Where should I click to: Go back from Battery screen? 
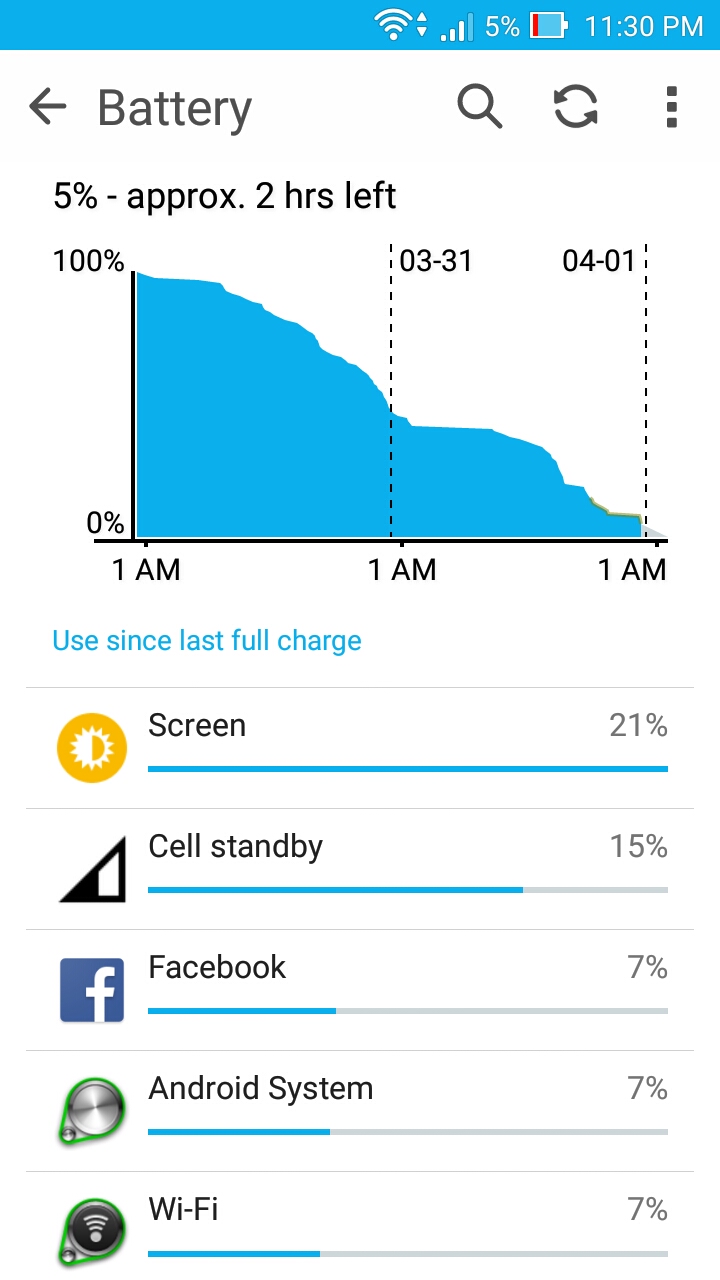click(x=47, y=106)
